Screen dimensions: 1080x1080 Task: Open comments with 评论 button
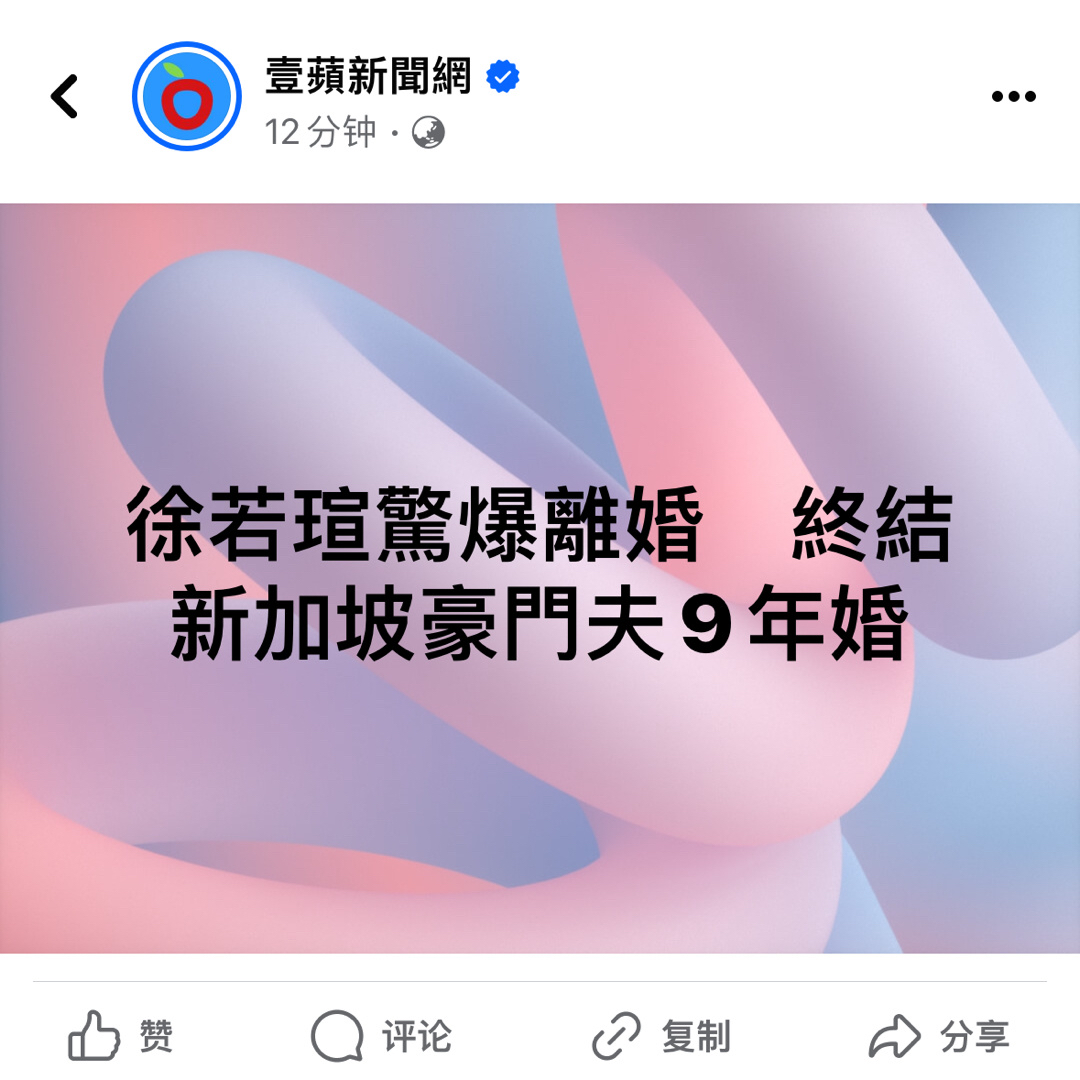pos(382,1036)
